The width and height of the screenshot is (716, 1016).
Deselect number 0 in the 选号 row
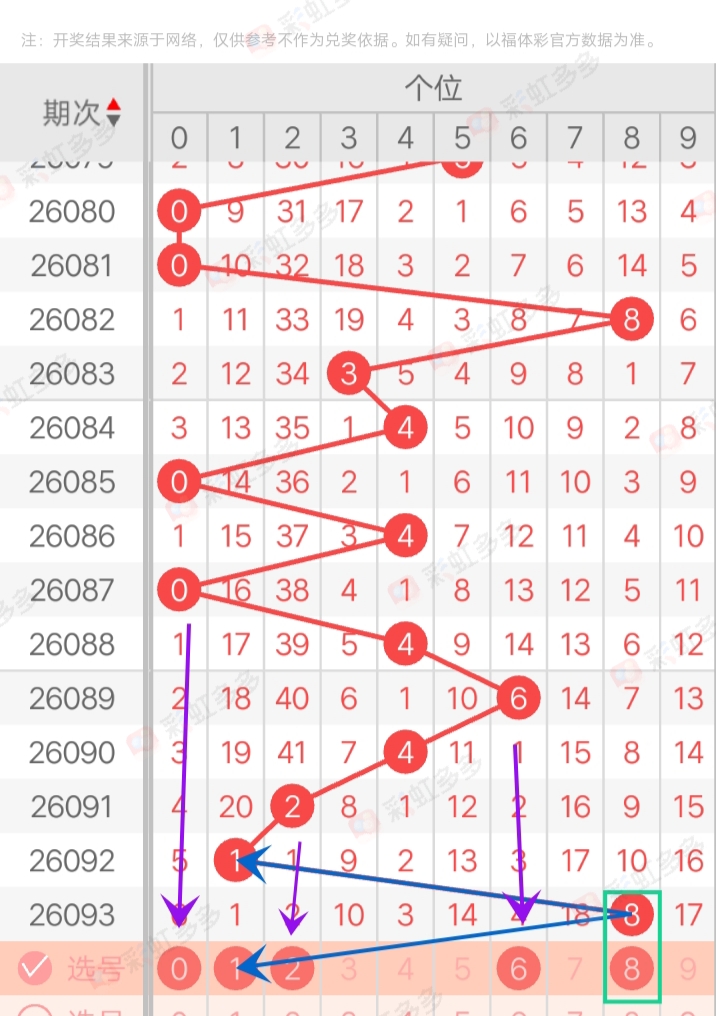click(x=179, y=968)
